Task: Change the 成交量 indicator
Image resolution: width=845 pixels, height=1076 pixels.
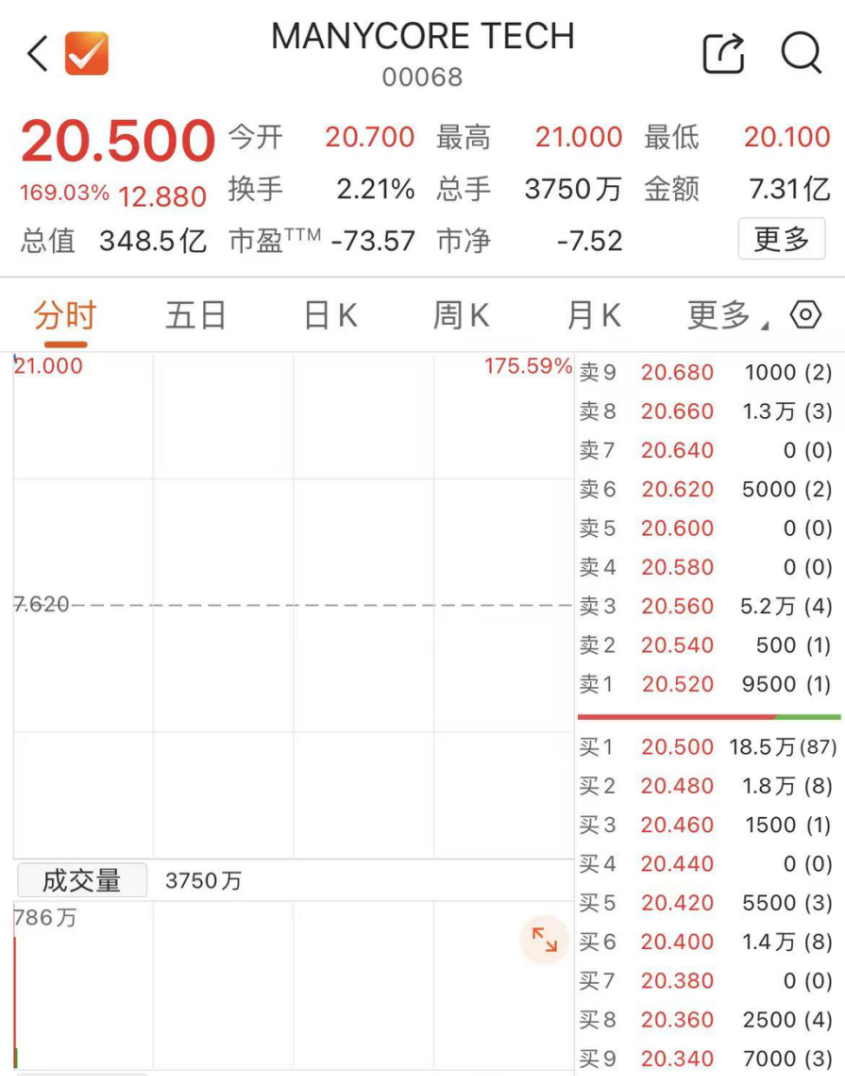Action: 81,881
